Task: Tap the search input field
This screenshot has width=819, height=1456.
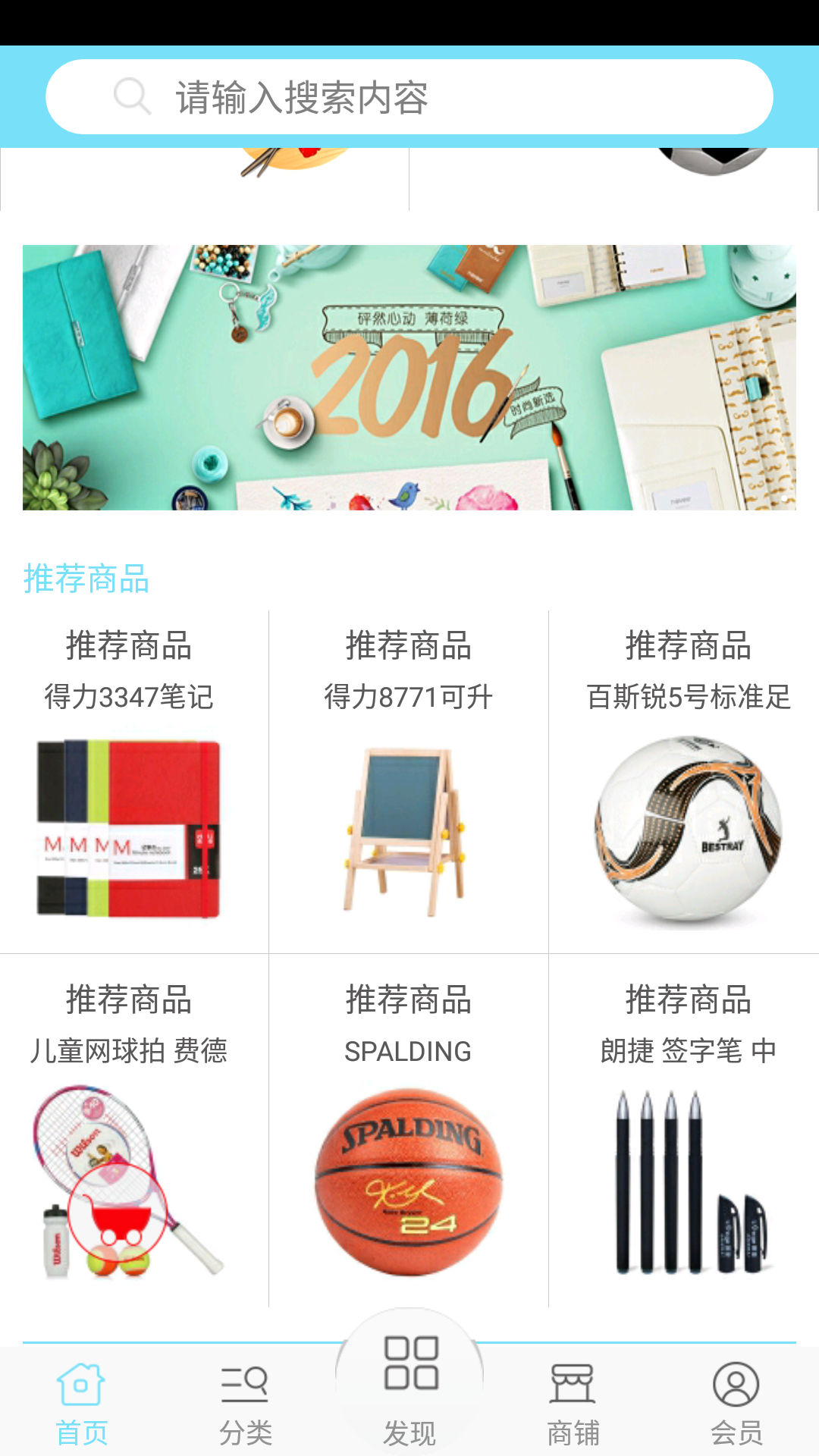Action: tap(409, 96)
